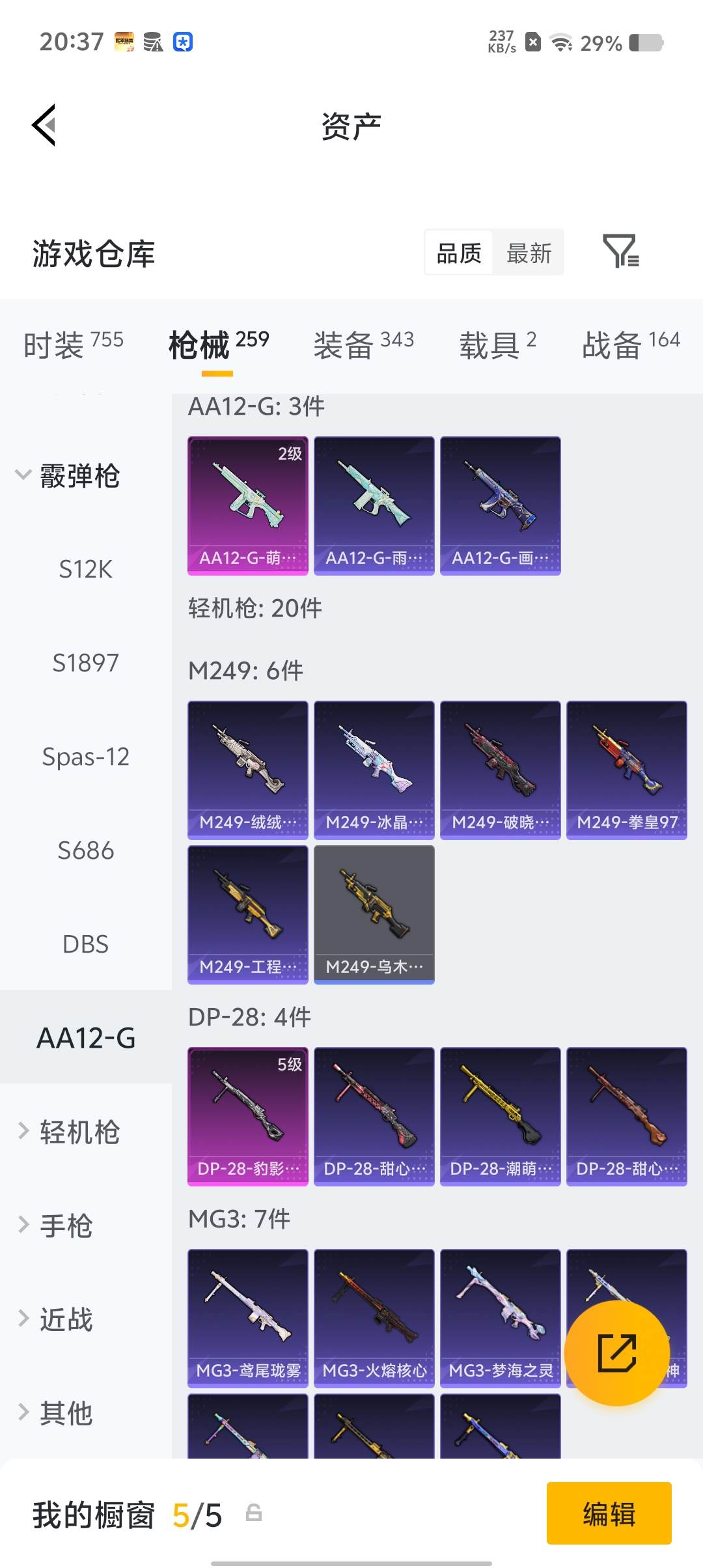
Task: Switch to the 战备 tab
Action: point(630,344)
